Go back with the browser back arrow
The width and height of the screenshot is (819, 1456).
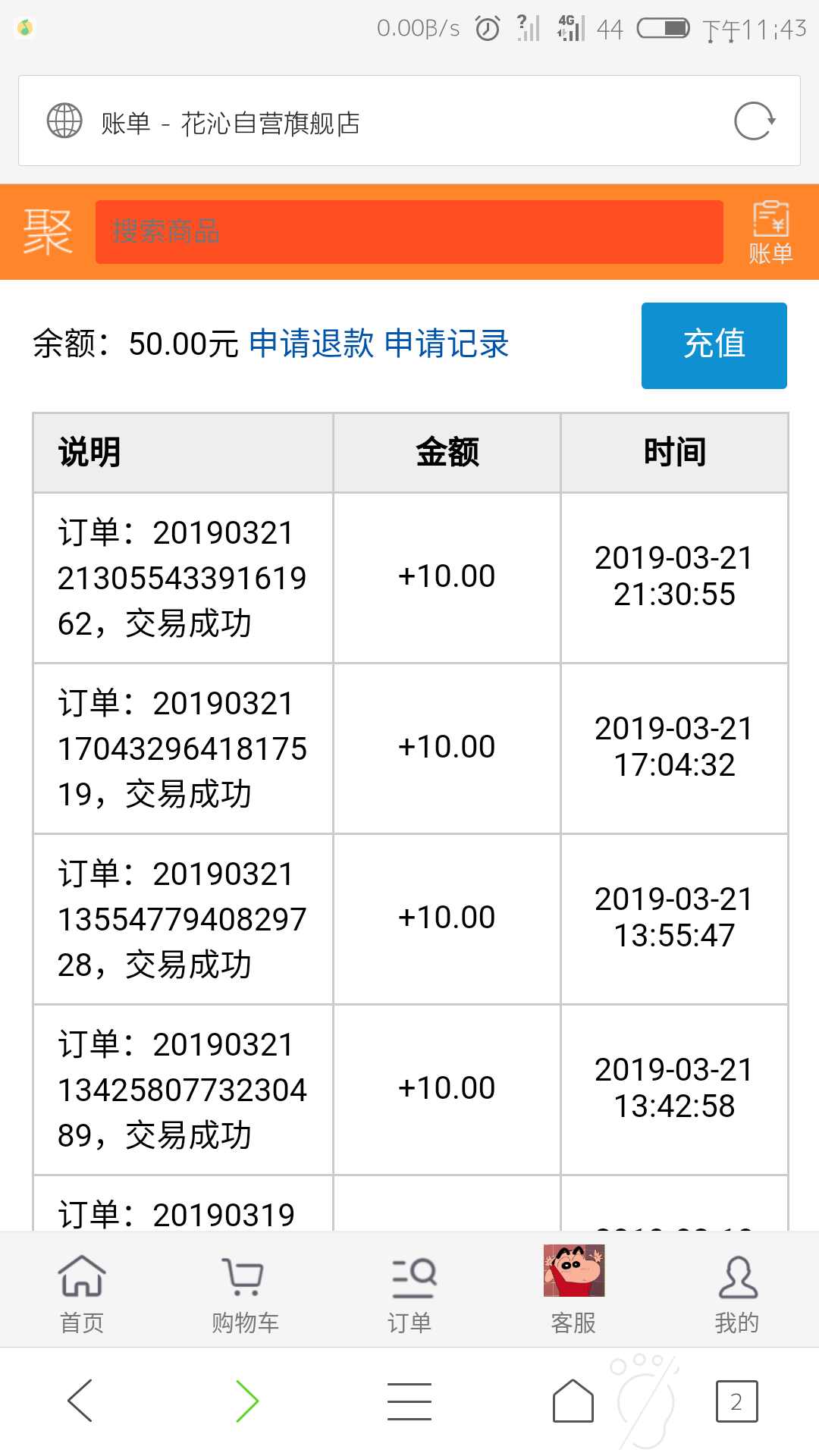(x=80, y=1401)
